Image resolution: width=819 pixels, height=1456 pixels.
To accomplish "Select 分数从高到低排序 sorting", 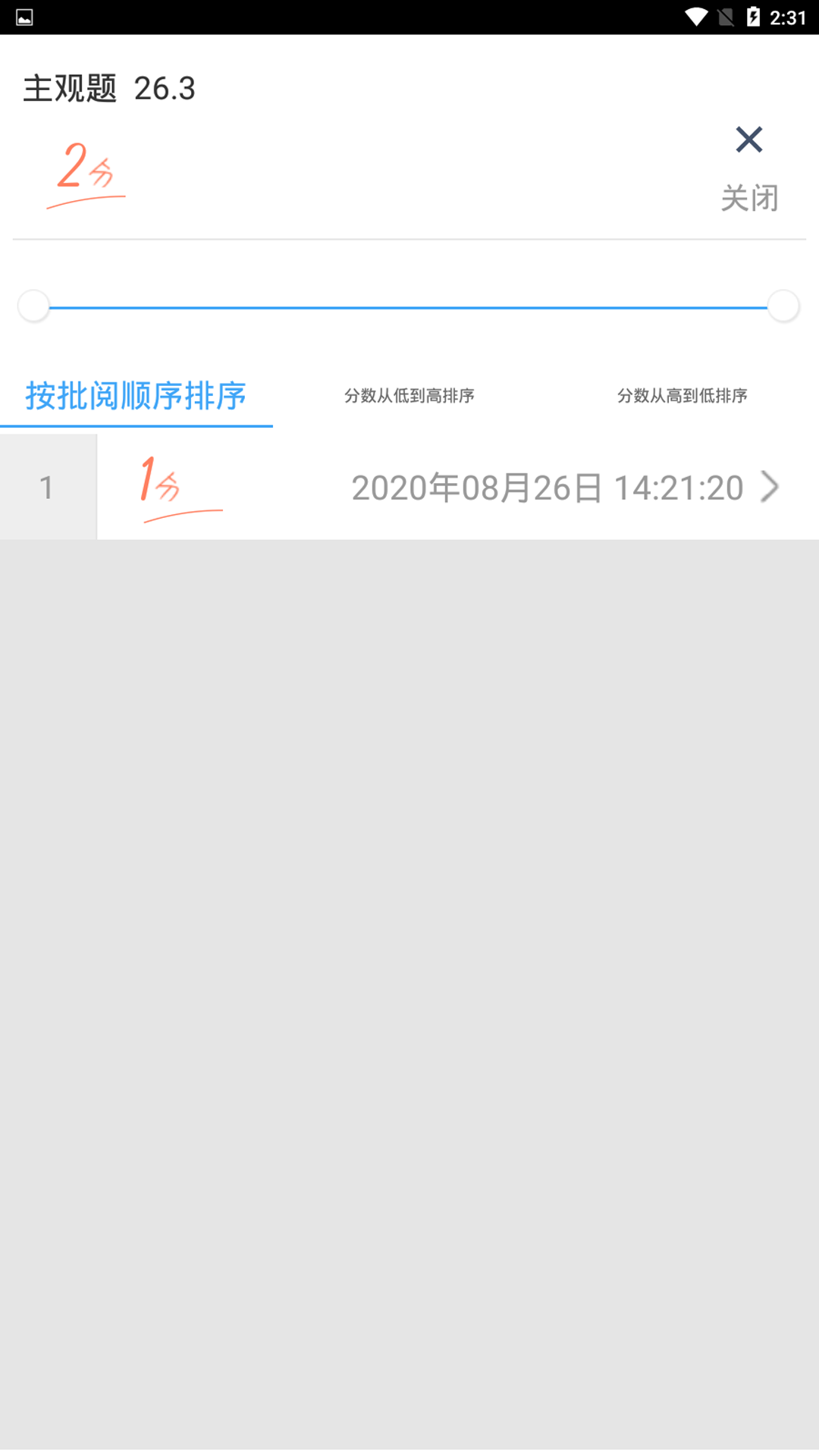I will click(682, 395).
